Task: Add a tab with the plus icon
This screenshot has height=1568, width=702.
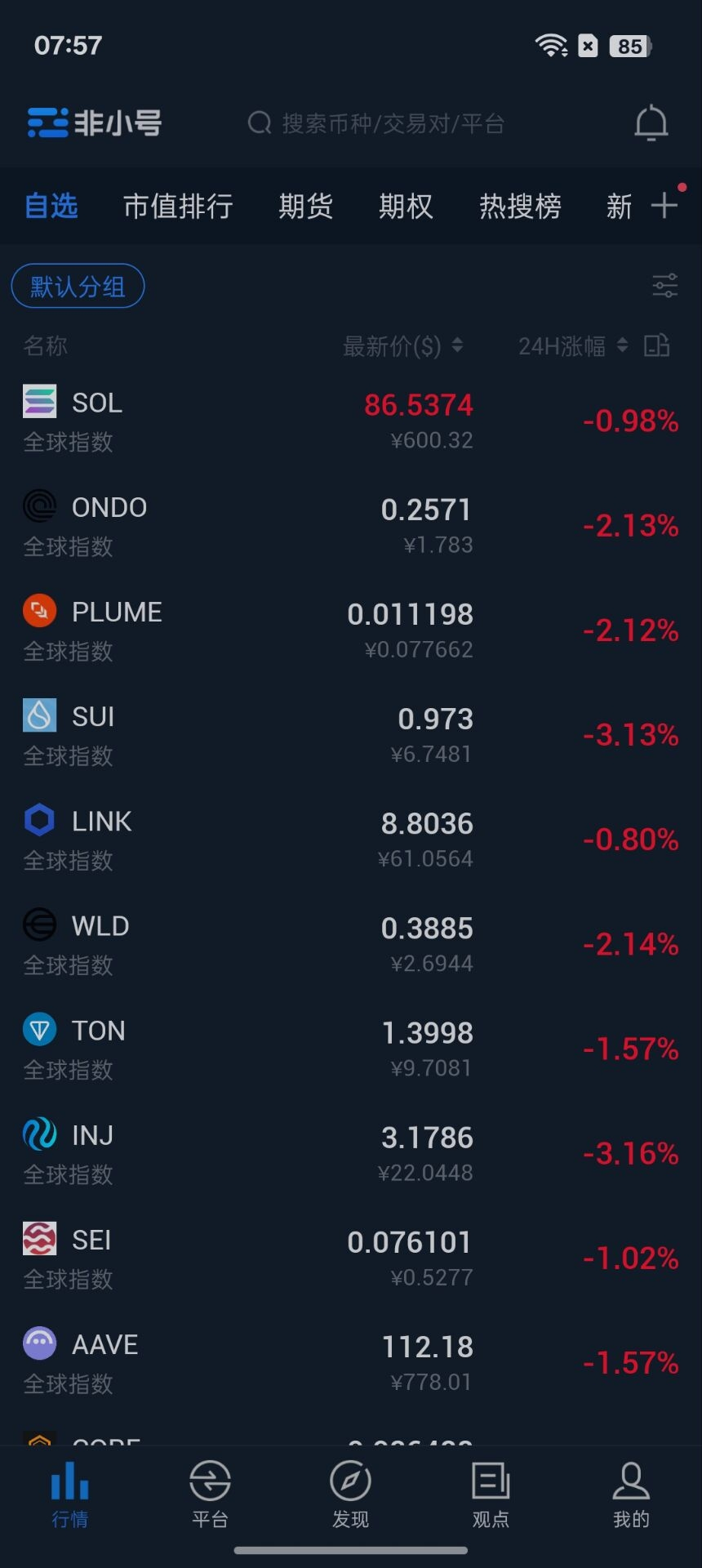Action: click(x=664, y=205)
